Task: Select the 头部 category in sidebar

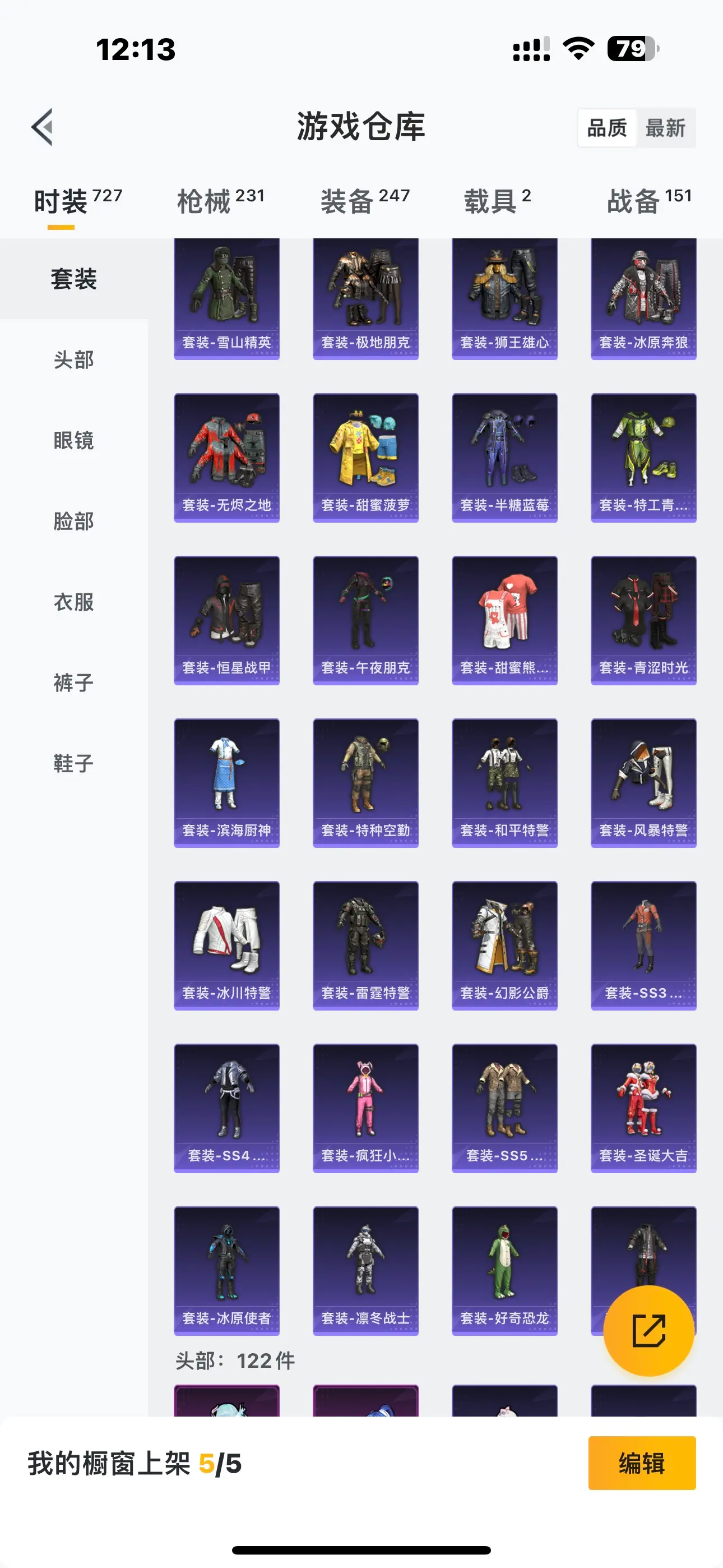Action: tap(73, 359)
